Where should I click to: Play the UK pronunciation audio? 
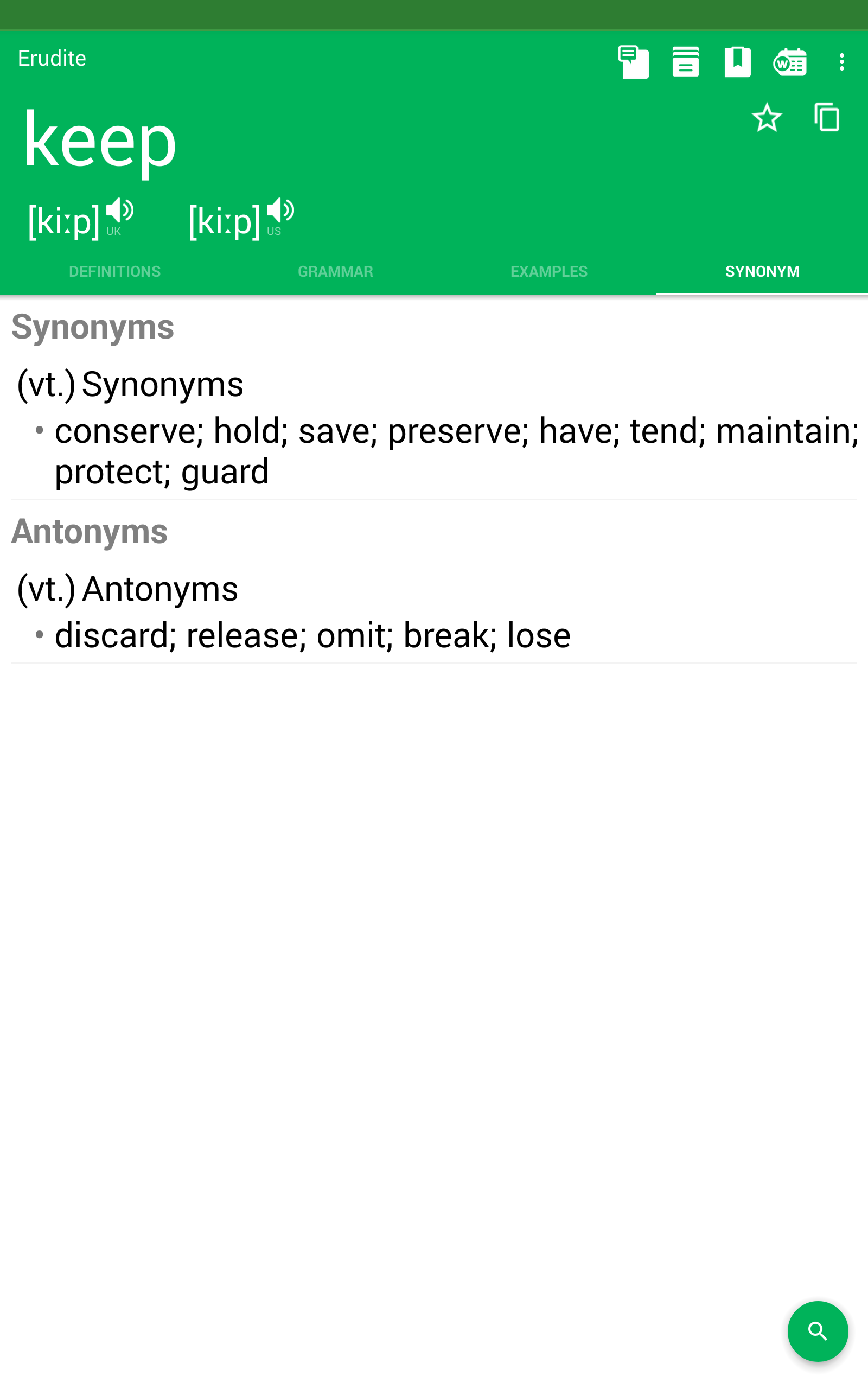coord(120,215)
